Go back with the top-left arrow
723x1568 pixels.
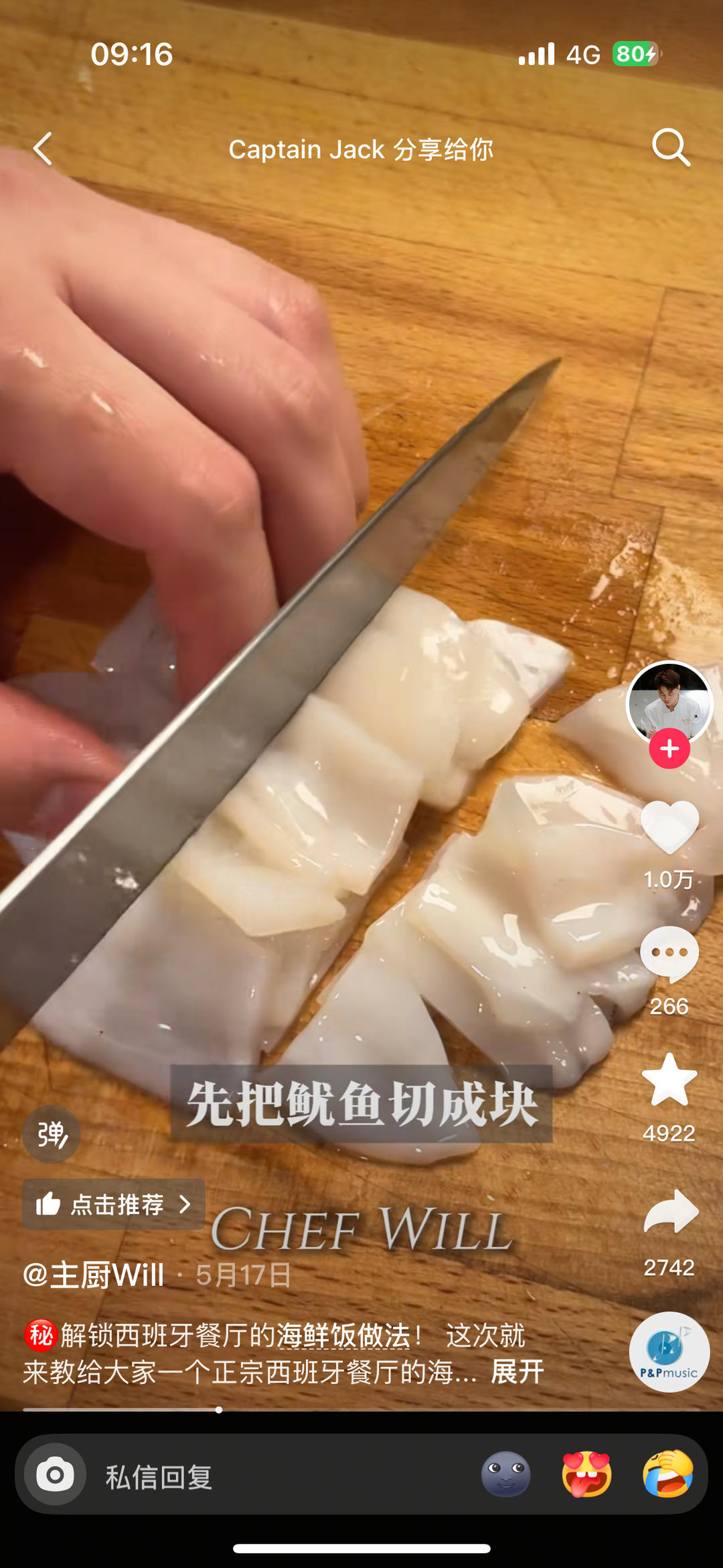(44, 148)
